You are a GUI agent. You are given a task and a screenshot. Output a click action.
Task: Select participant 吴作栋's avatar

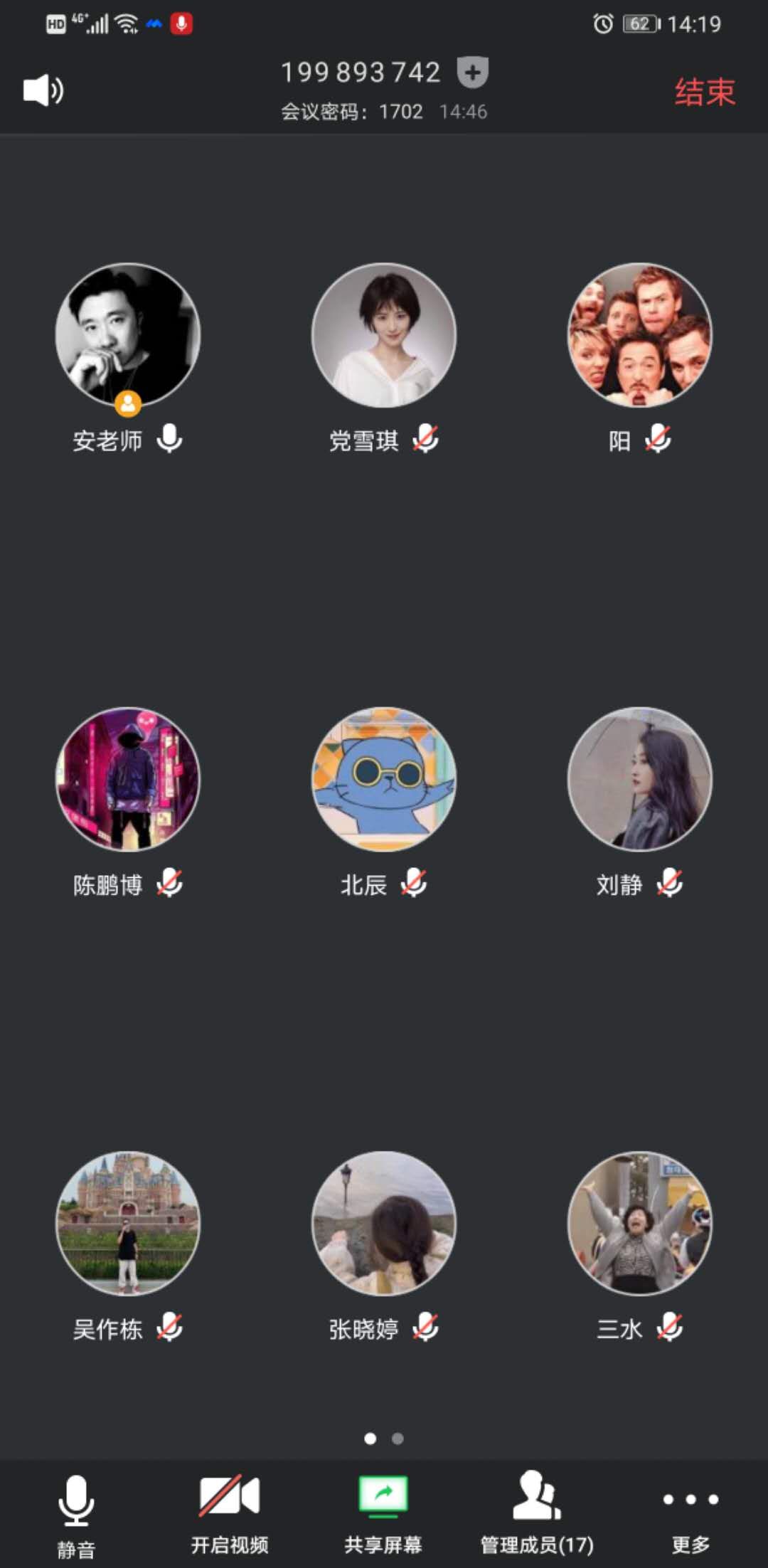128,1223
